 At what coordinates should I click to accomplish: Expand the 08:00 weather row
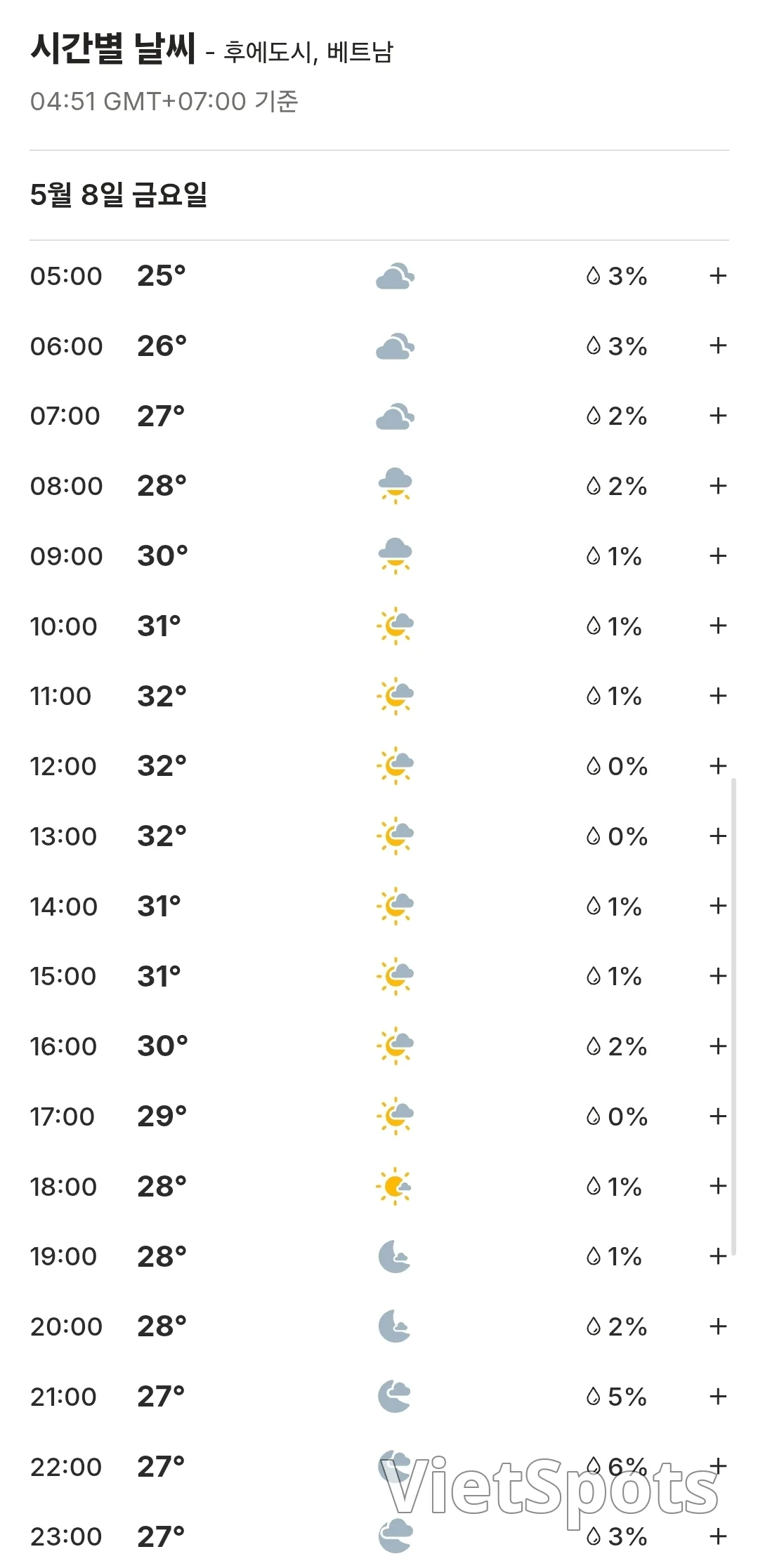click(717, 486)
